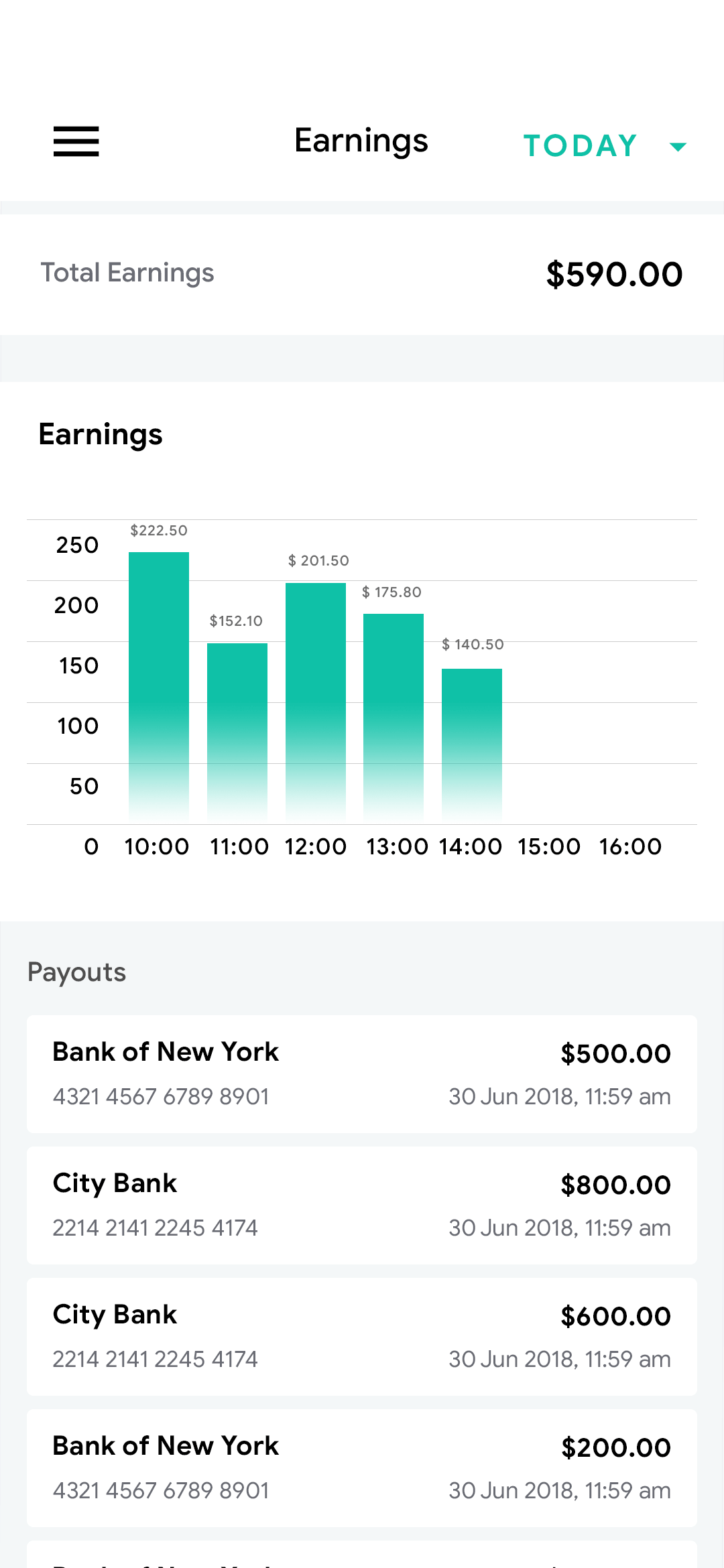
Task: Open the Bank of New York $200.00 payout
Action: [x=362, y=1467]
